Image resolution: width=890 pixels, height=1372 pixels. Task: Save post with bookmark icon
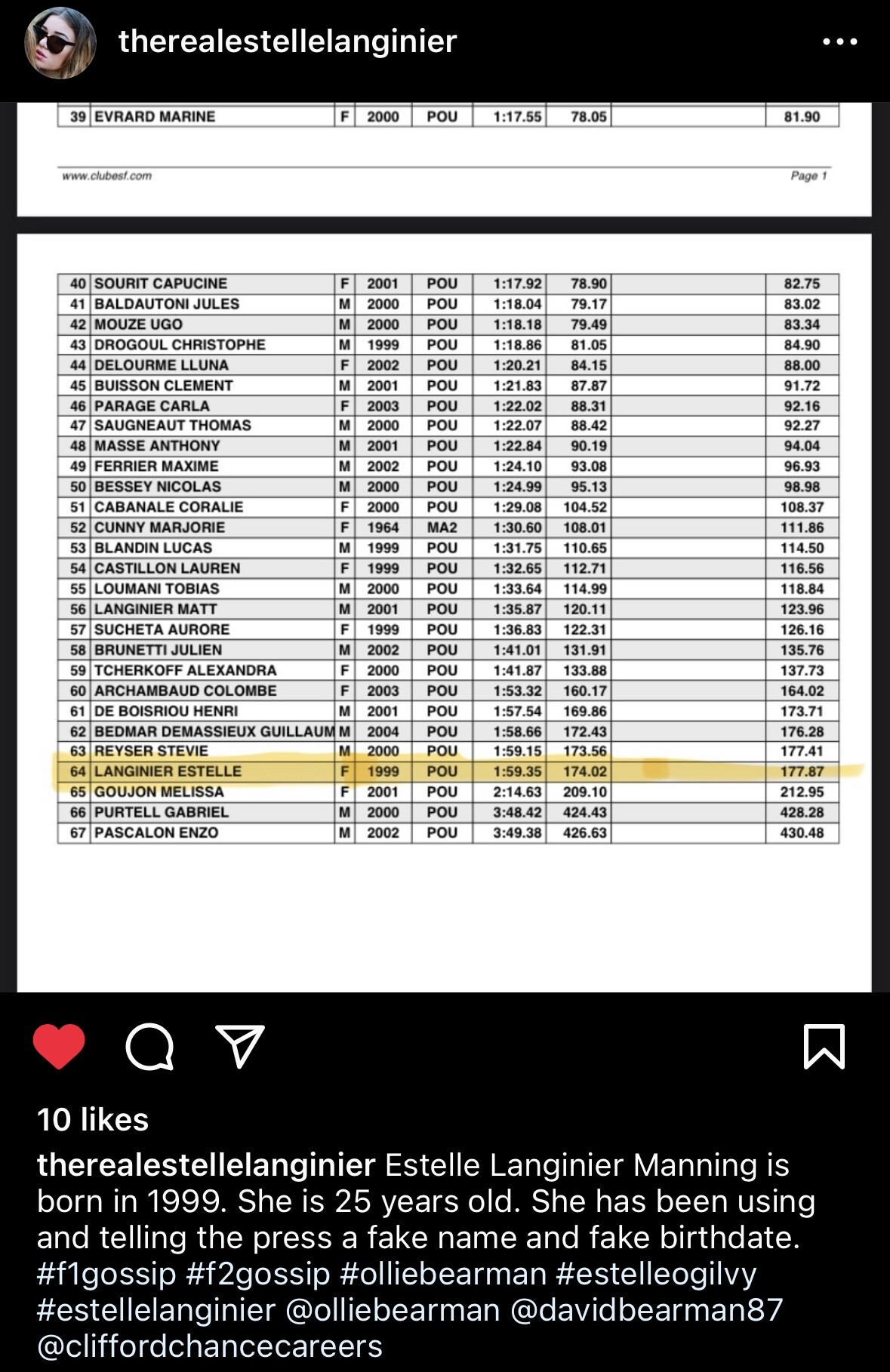point(824,1047)
